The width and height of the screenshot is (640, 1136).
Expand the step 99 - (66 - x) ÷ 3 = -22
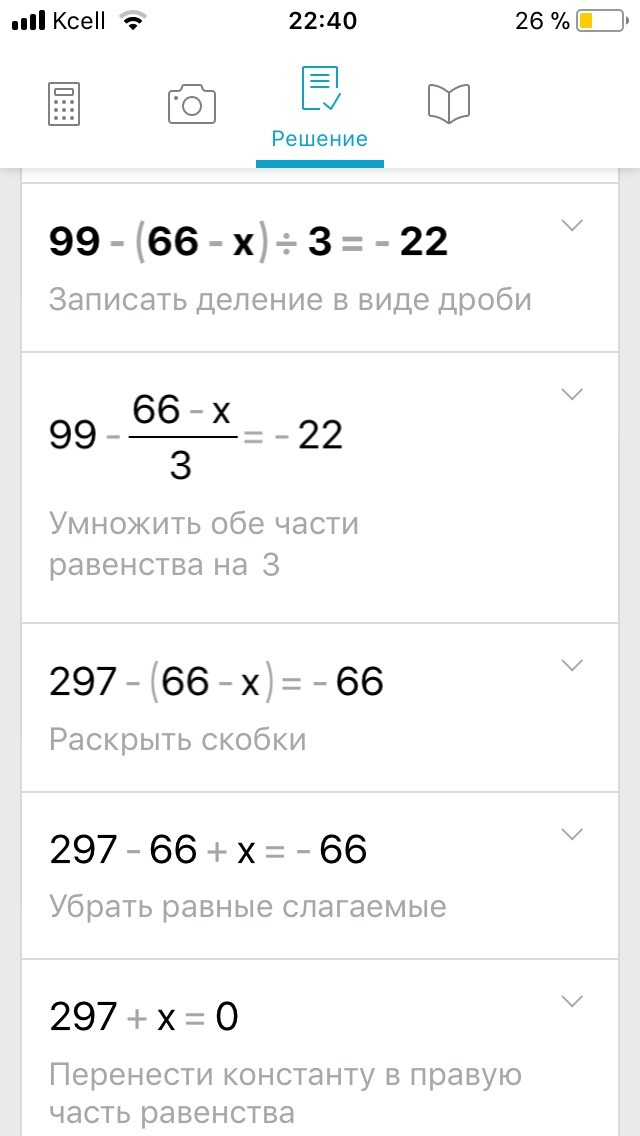click(572, 226)
